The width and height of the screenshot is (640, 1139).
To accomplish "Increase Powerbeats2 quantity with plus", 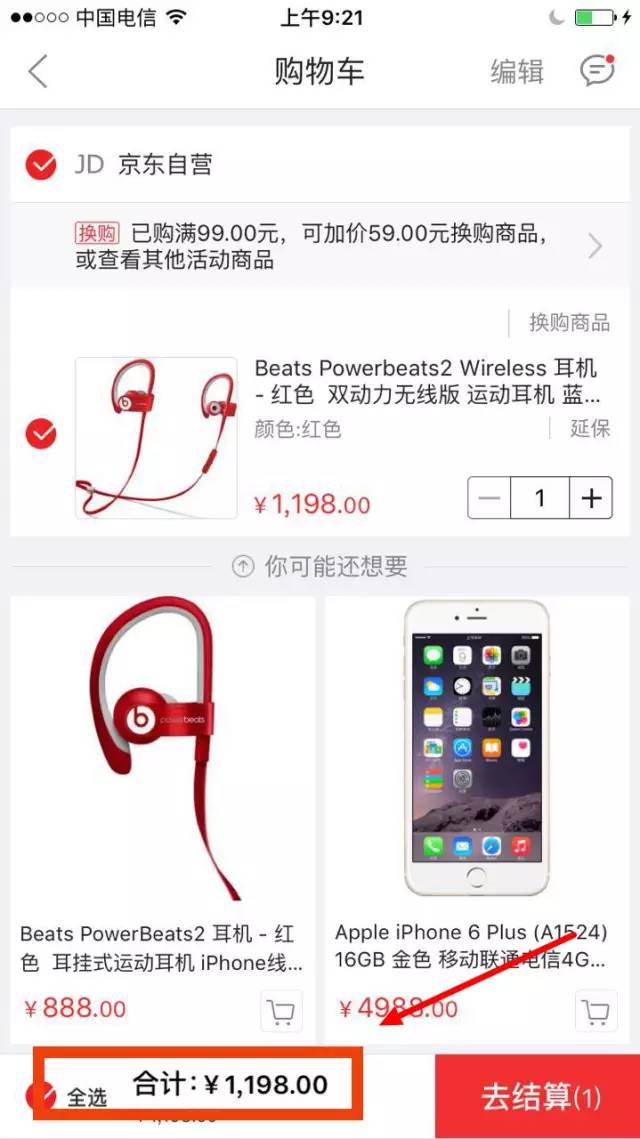I will 592,498.
